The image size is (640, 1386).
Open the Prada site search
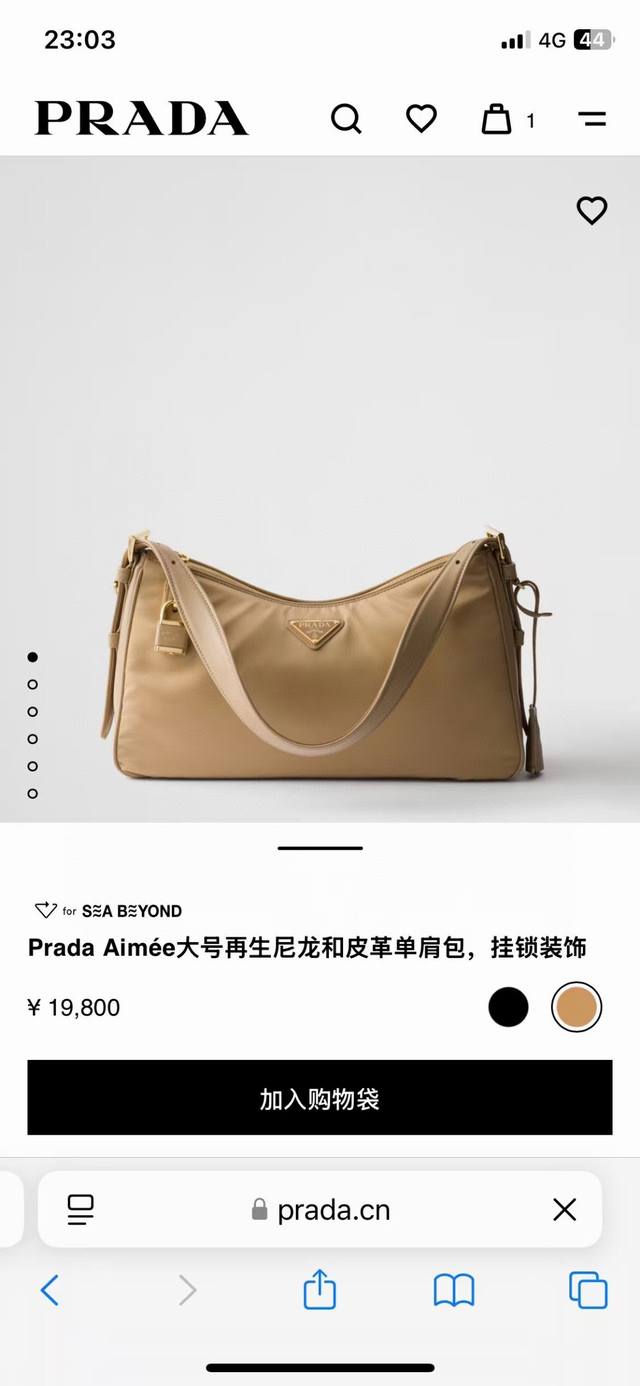coord(346,120)
